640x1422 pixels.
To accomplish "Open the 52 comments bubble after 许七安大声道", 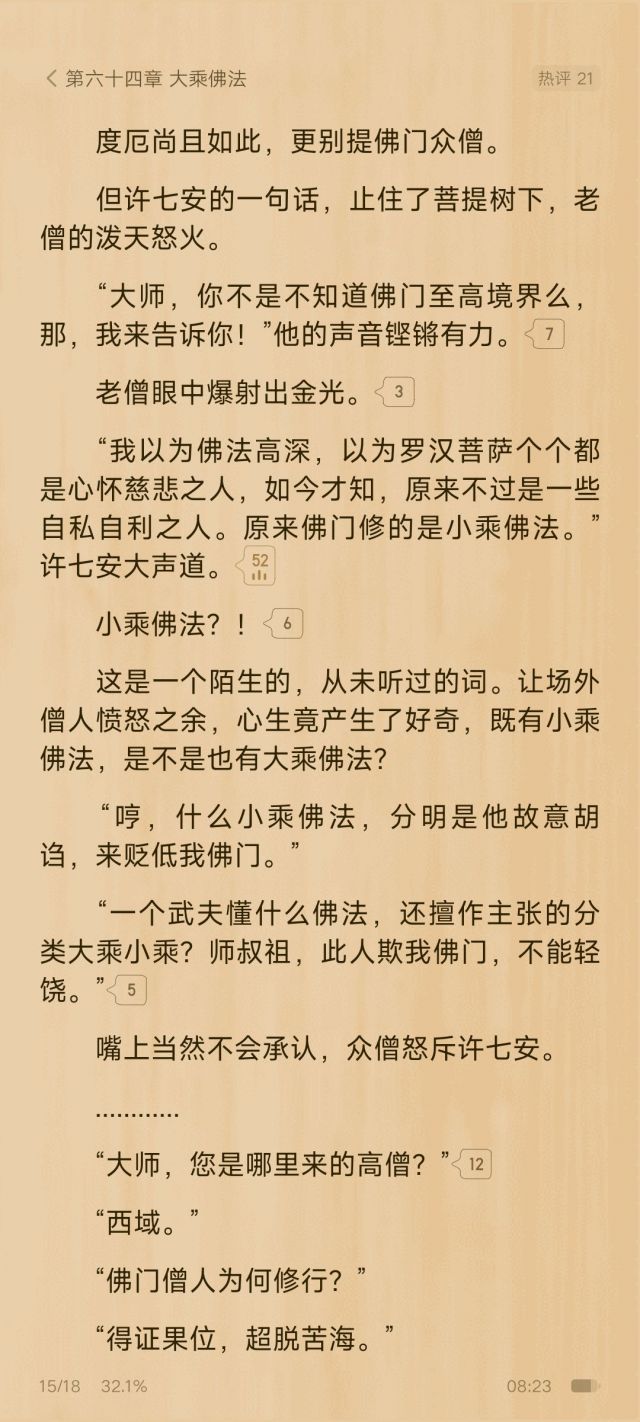I will click(x=257, y=566).
